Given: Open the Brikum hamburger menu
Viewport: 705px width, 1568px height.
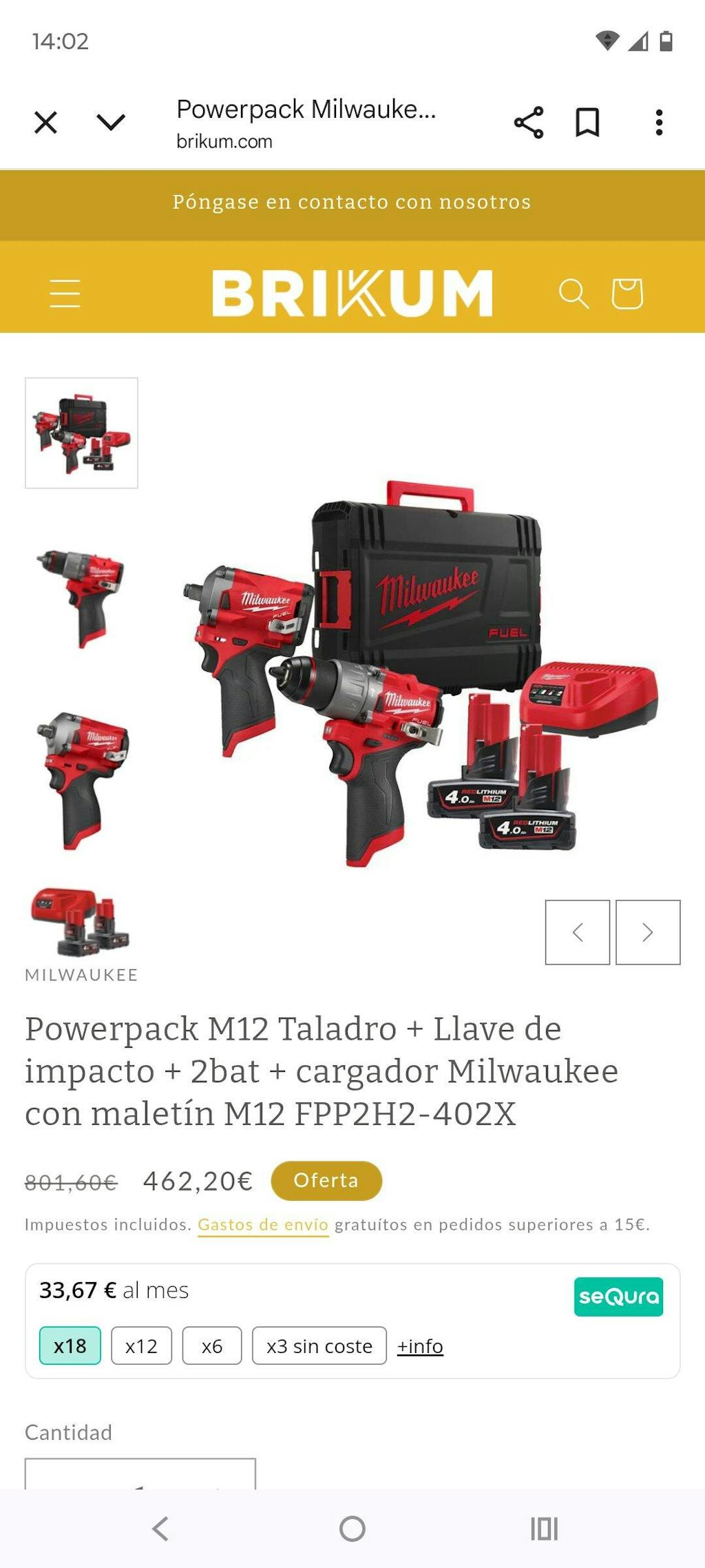Looking at the screenshot, I should coord(65,293).
